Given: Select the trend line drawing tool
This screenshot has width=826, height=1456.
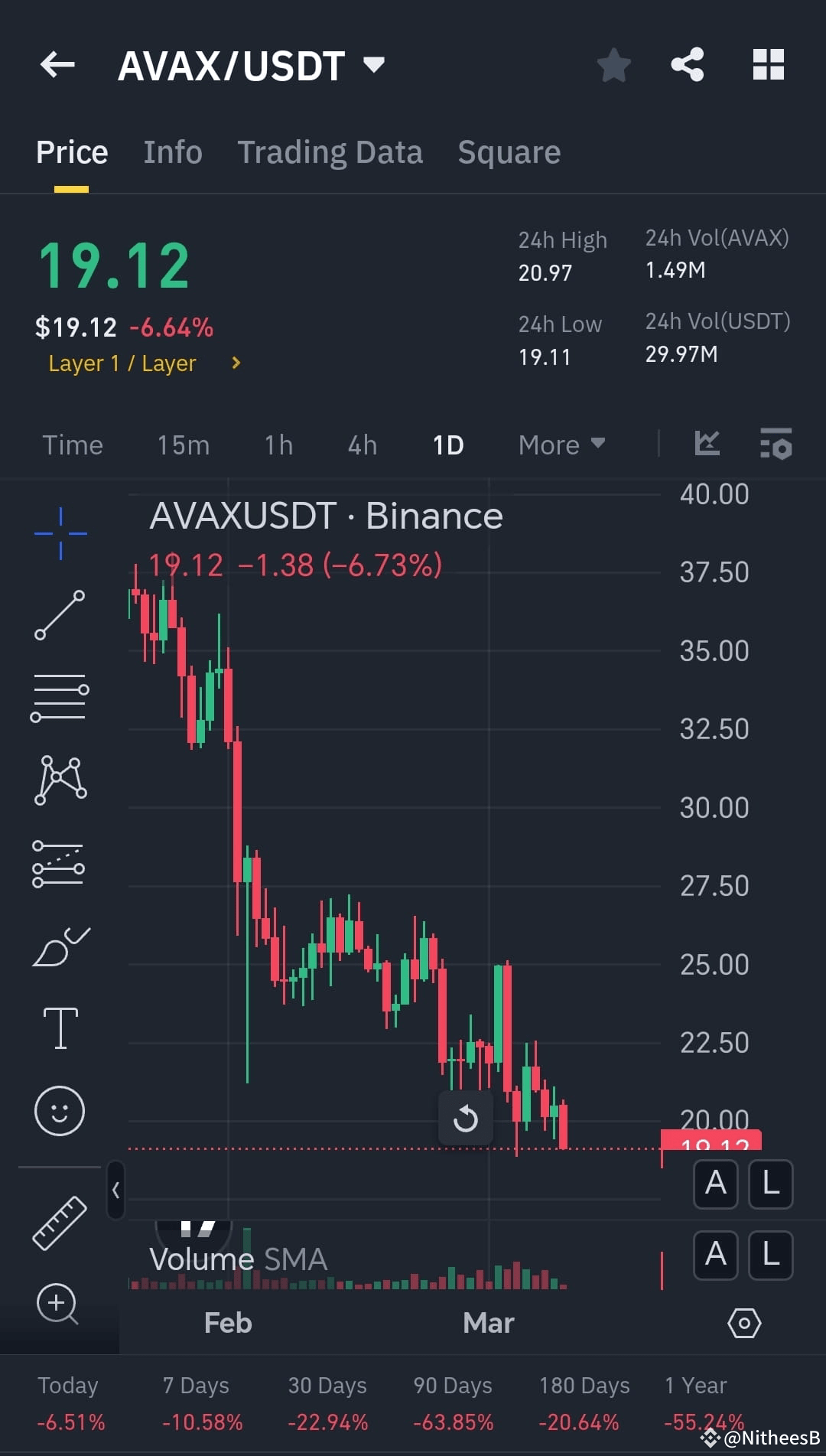Looking at the screenshot, I should pos(60,616).
